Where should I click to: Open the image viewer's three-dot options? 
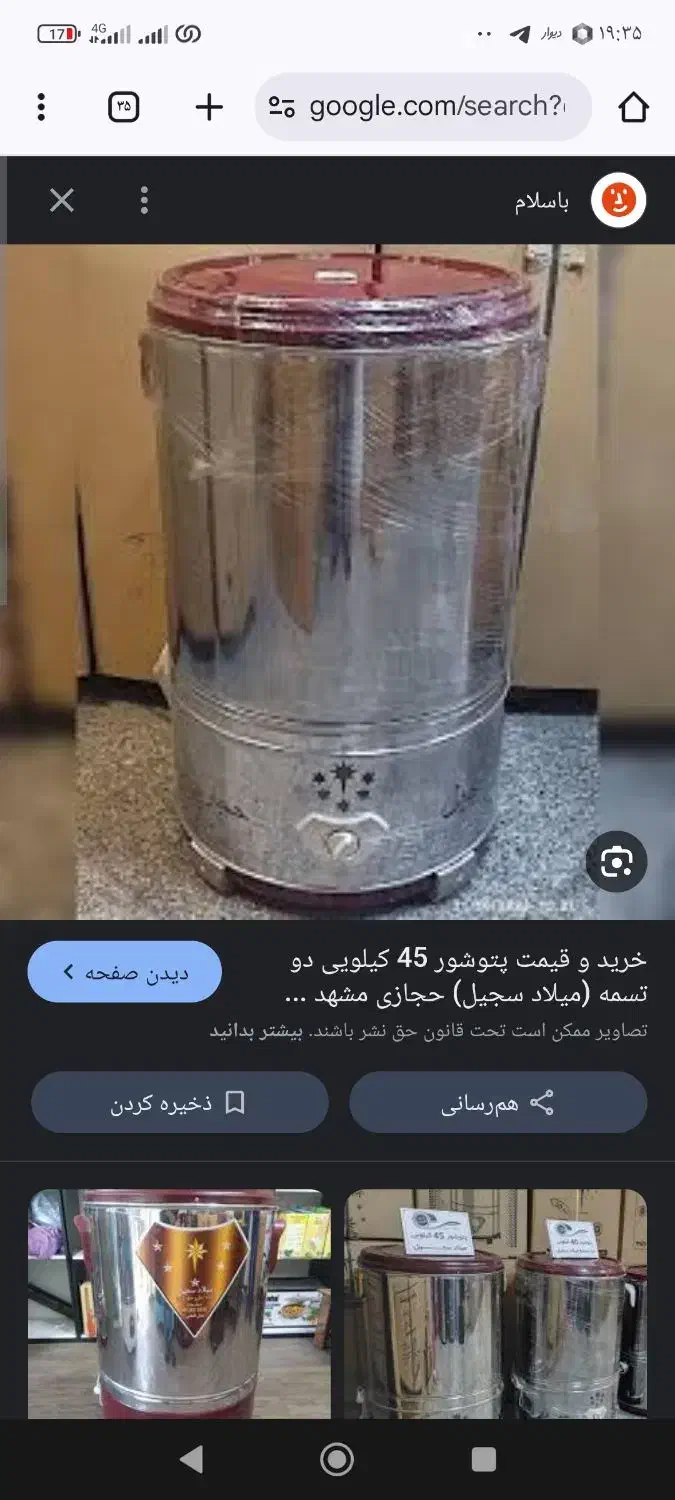point(144,201)
